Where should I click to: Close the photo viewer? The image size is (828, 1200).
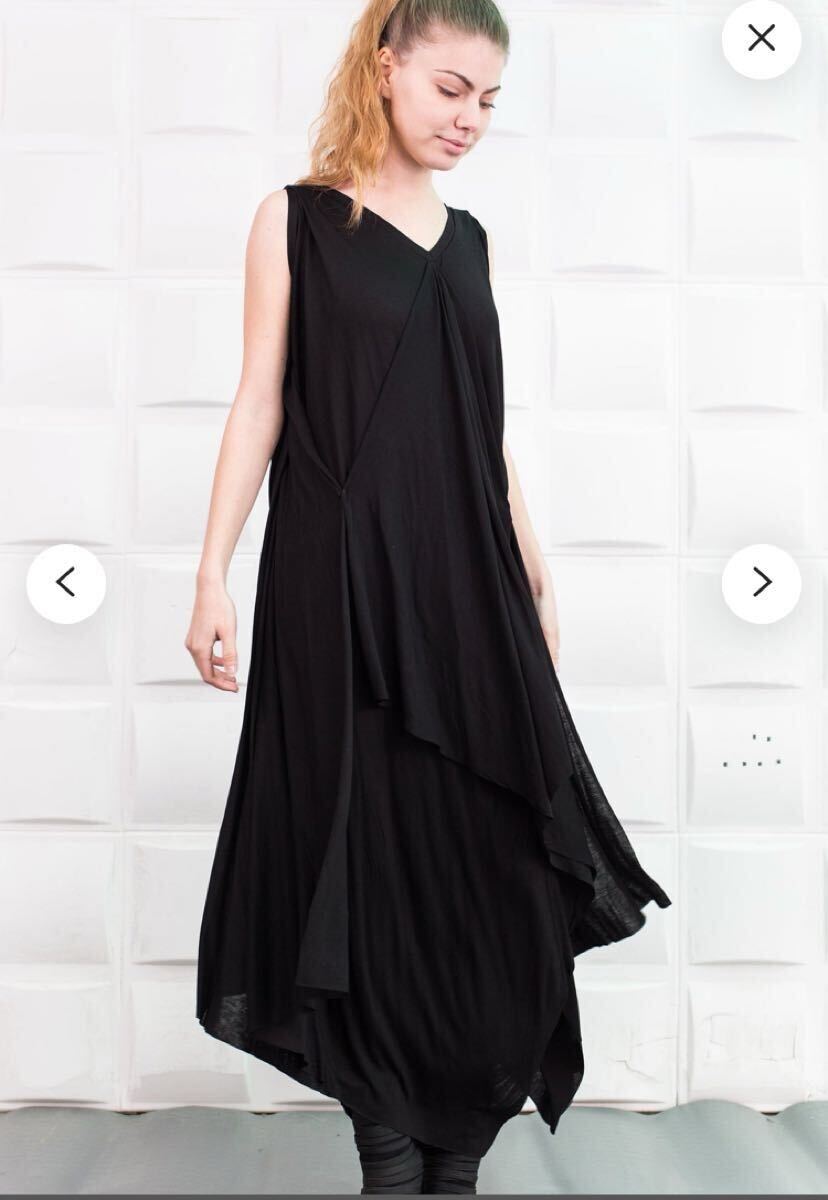(x=761, y=39)
